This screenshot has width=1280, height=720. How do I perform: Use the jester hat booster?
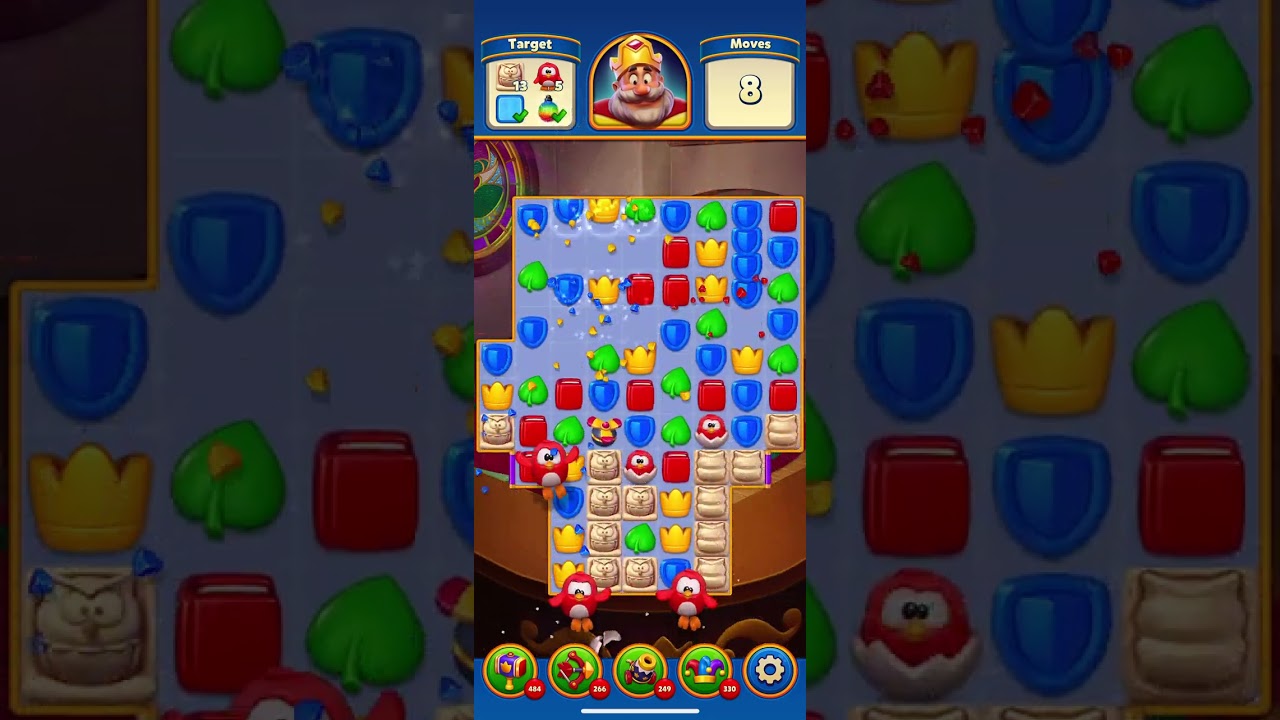pyautogui.click(x=705, y=670)
